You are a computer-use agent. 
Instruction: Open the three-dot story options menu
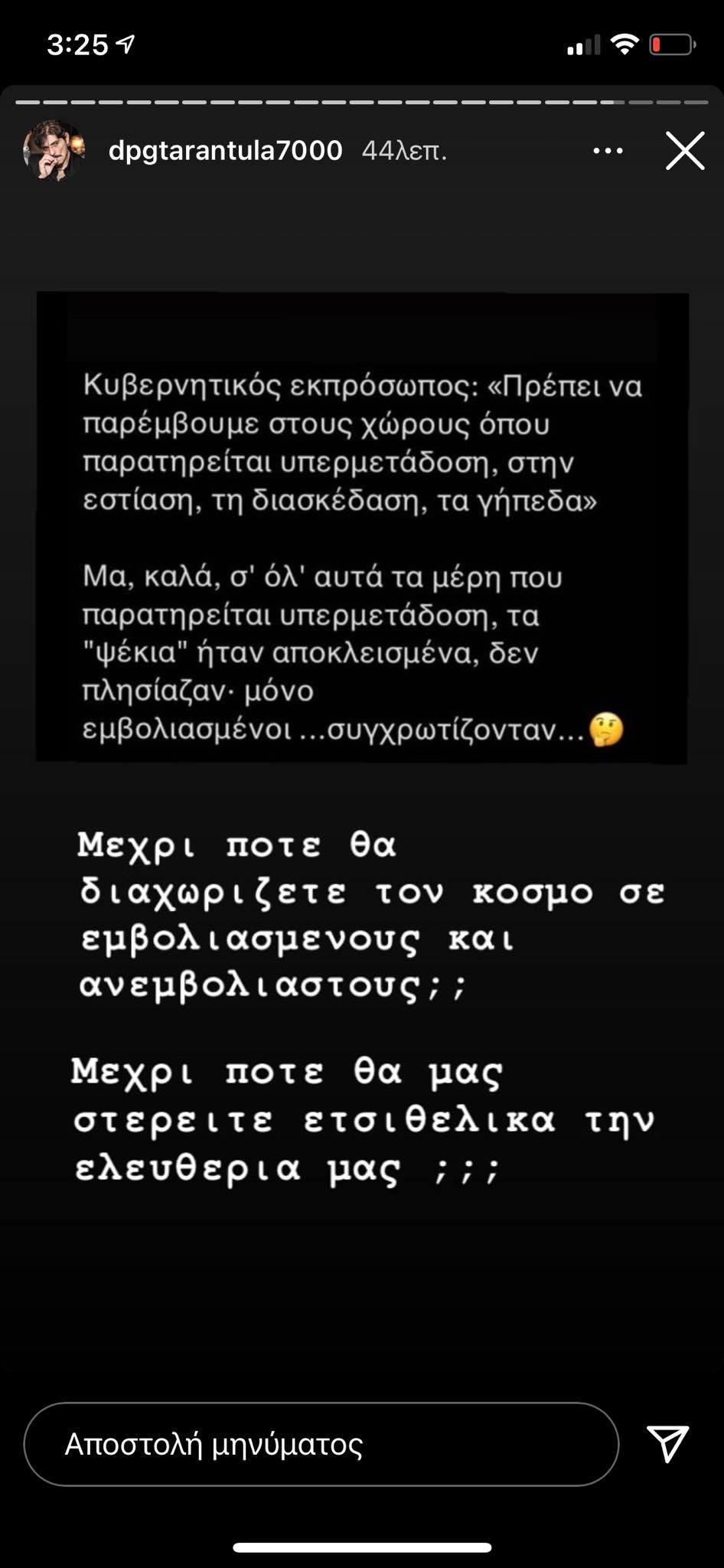tap(608, 151)
